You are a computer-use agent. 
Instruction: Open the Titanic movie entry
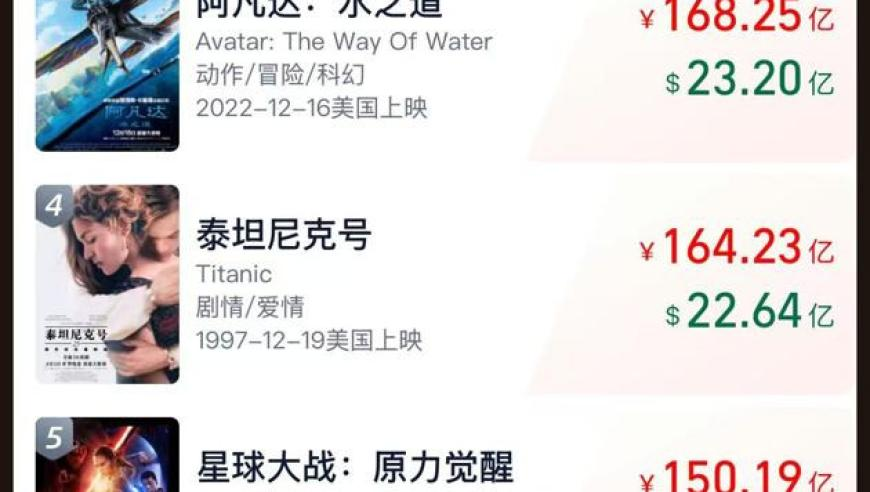coord(284,236)
